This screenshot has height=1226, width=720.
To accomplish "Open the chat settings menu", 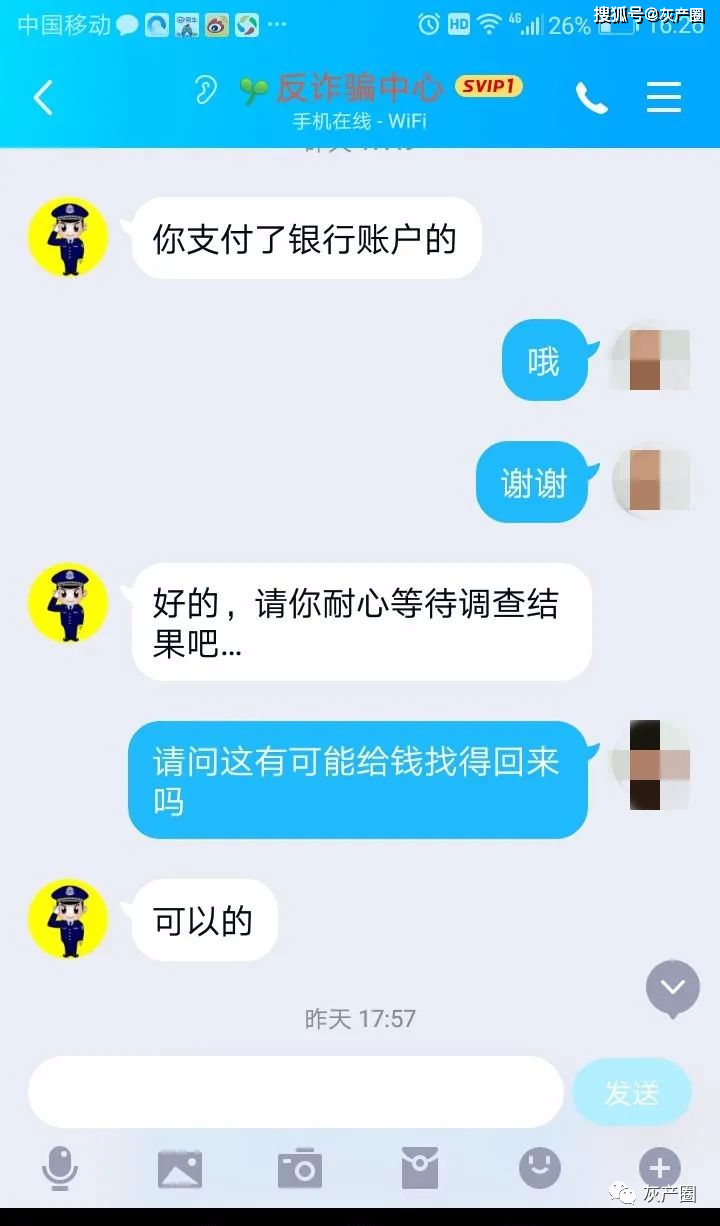I will (664, 97).
